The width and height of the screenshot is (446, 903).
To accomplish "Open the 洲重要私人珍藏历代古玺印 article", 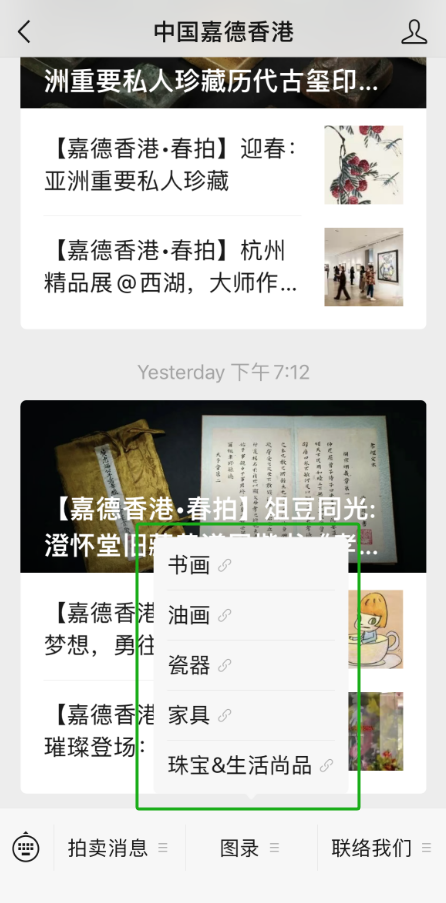I will tap(224, 82).
